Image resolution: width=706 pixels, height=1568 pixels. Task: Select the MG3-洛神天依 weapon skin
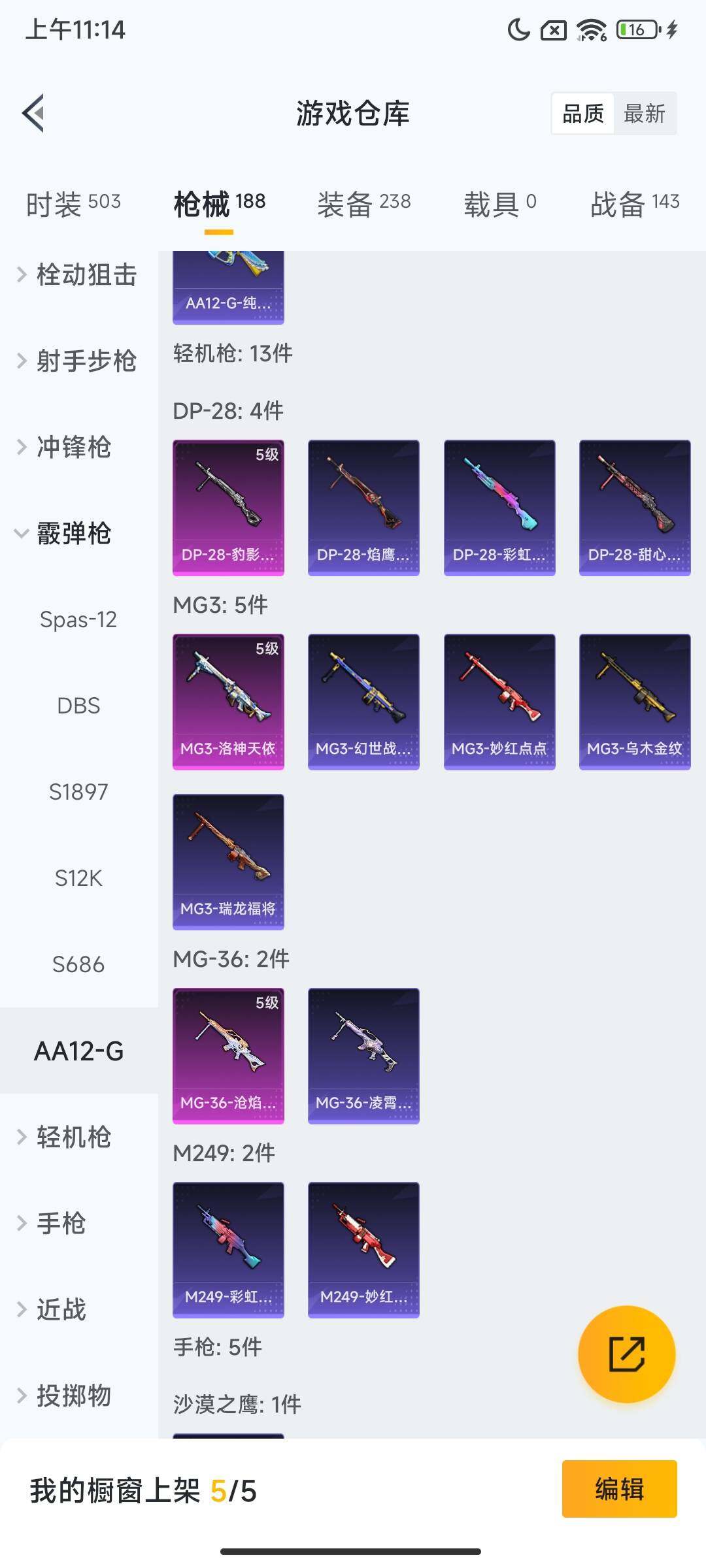228,700
